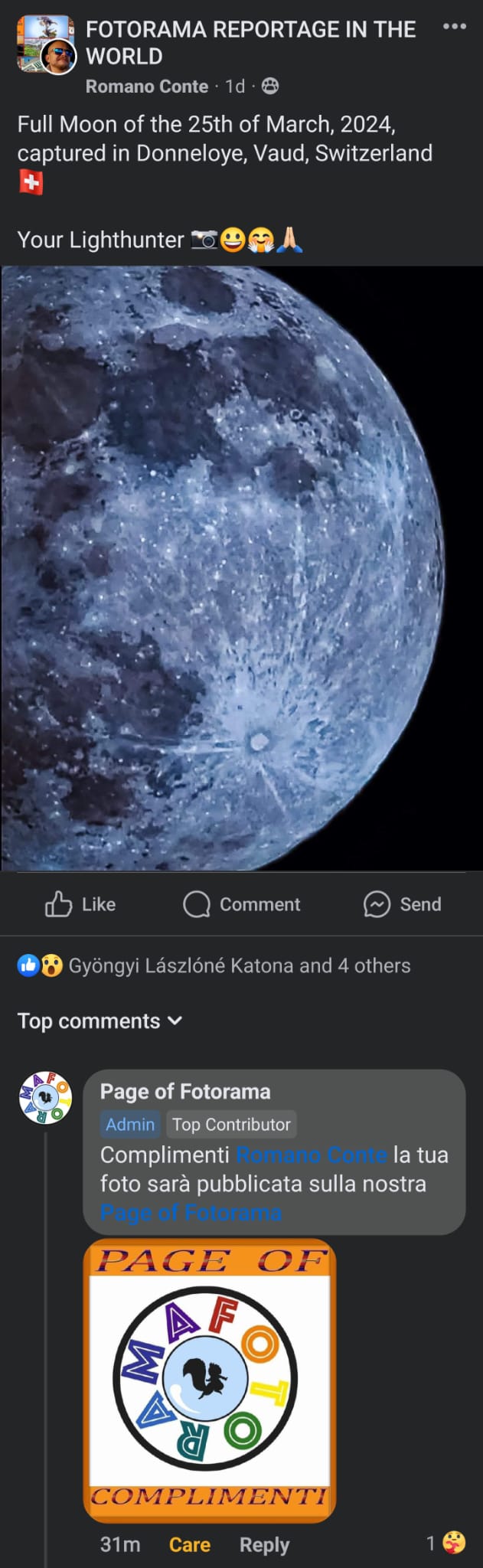483x1568 pixels.
Task: View reactions on Fotorama's comment
Action: click(x=446, y=1542)
